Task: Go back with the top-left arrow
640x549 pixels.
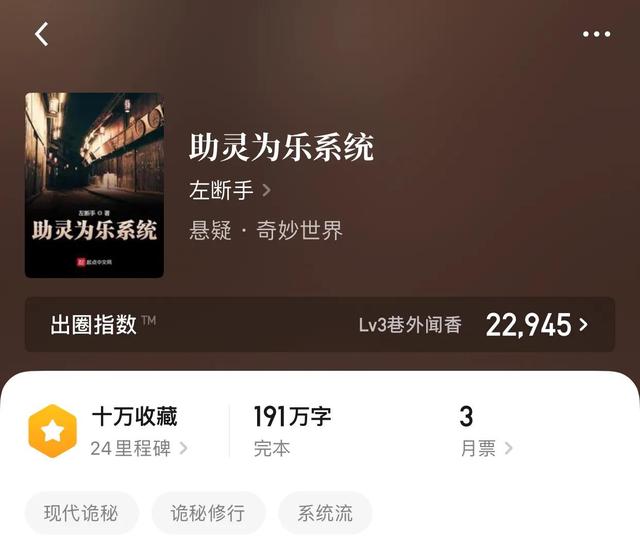Action: pos(41,34)
